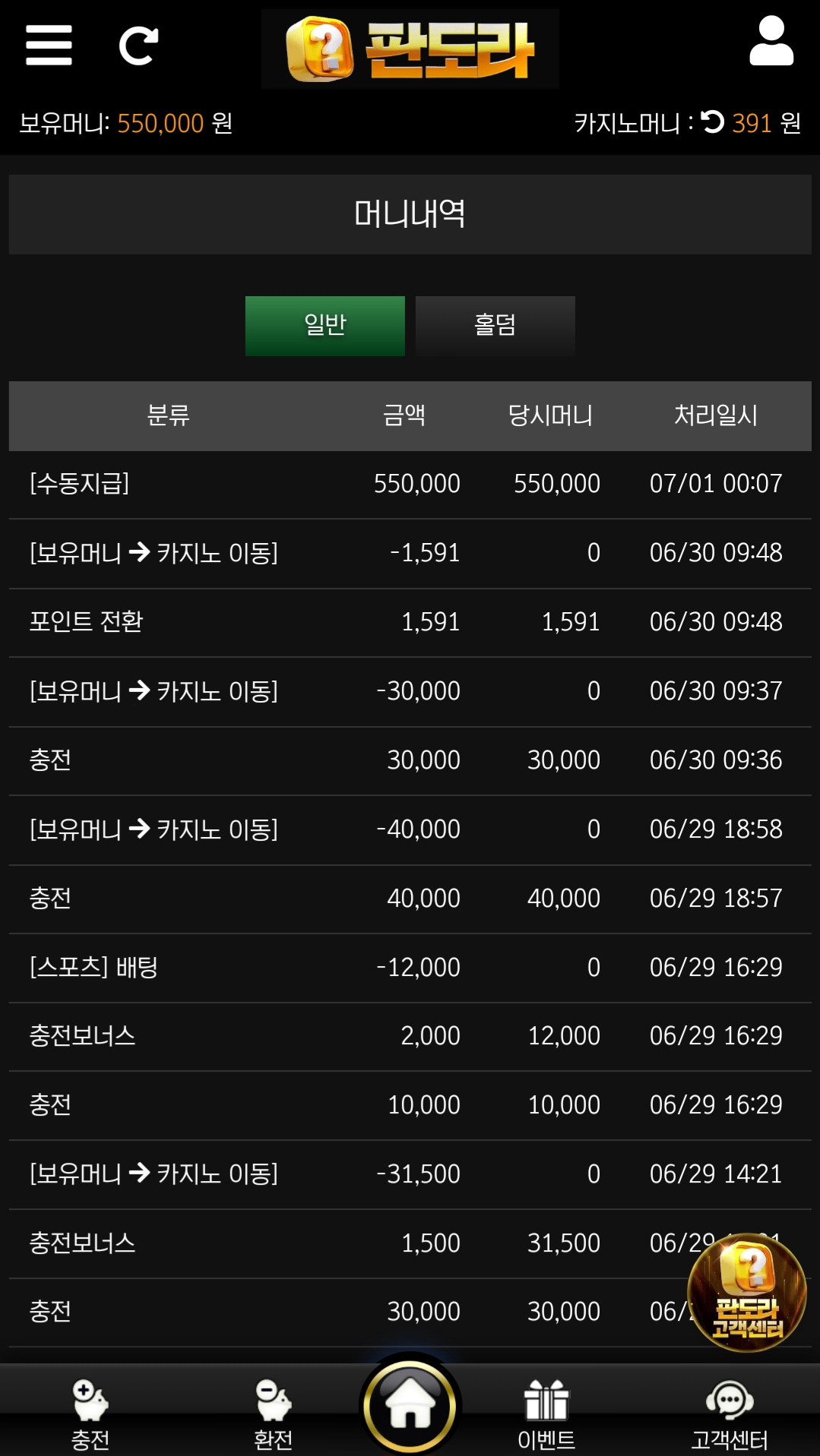Refresh the casino money balance
This screenshot has height=1456, width=820.
click(x=713, y=122)
